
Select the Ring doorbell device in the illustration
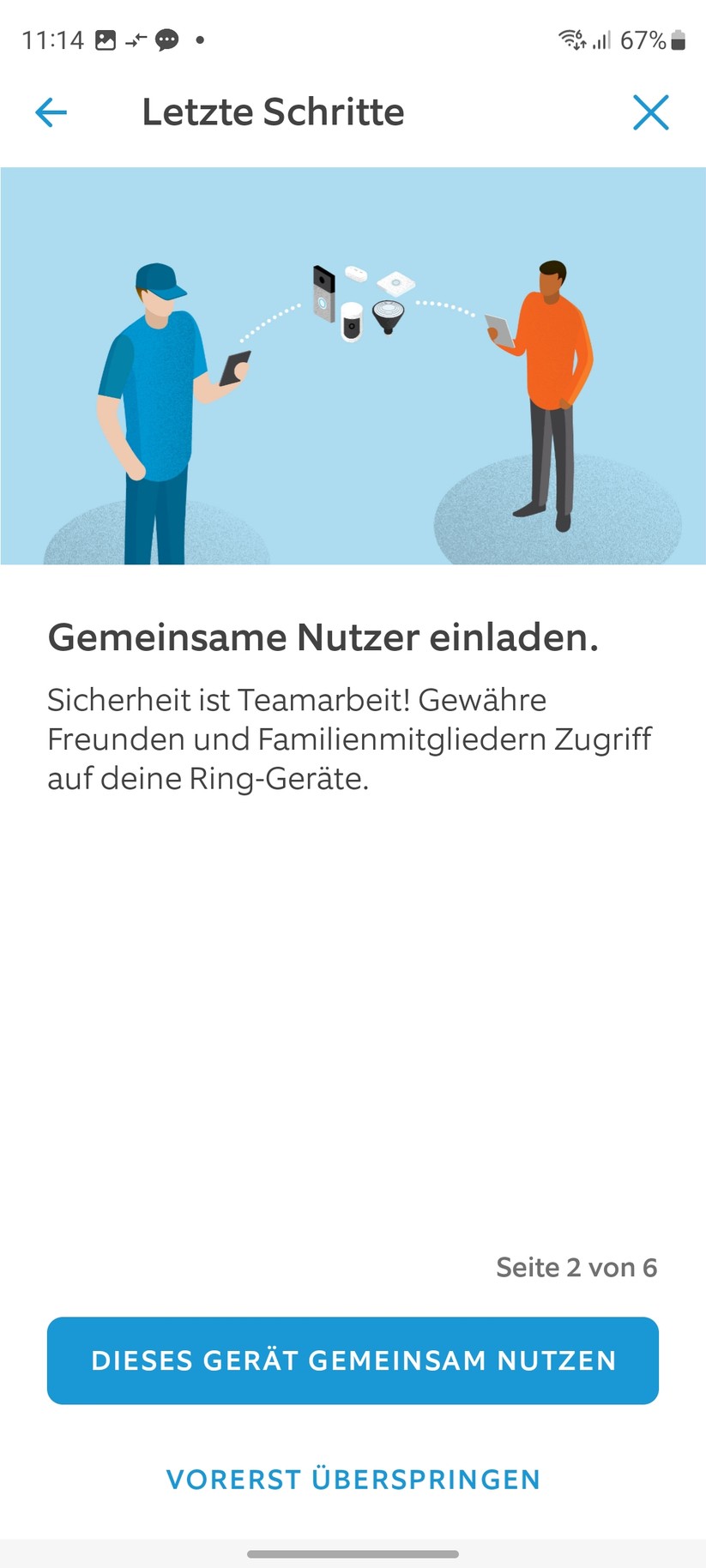[x=322, y=292]
